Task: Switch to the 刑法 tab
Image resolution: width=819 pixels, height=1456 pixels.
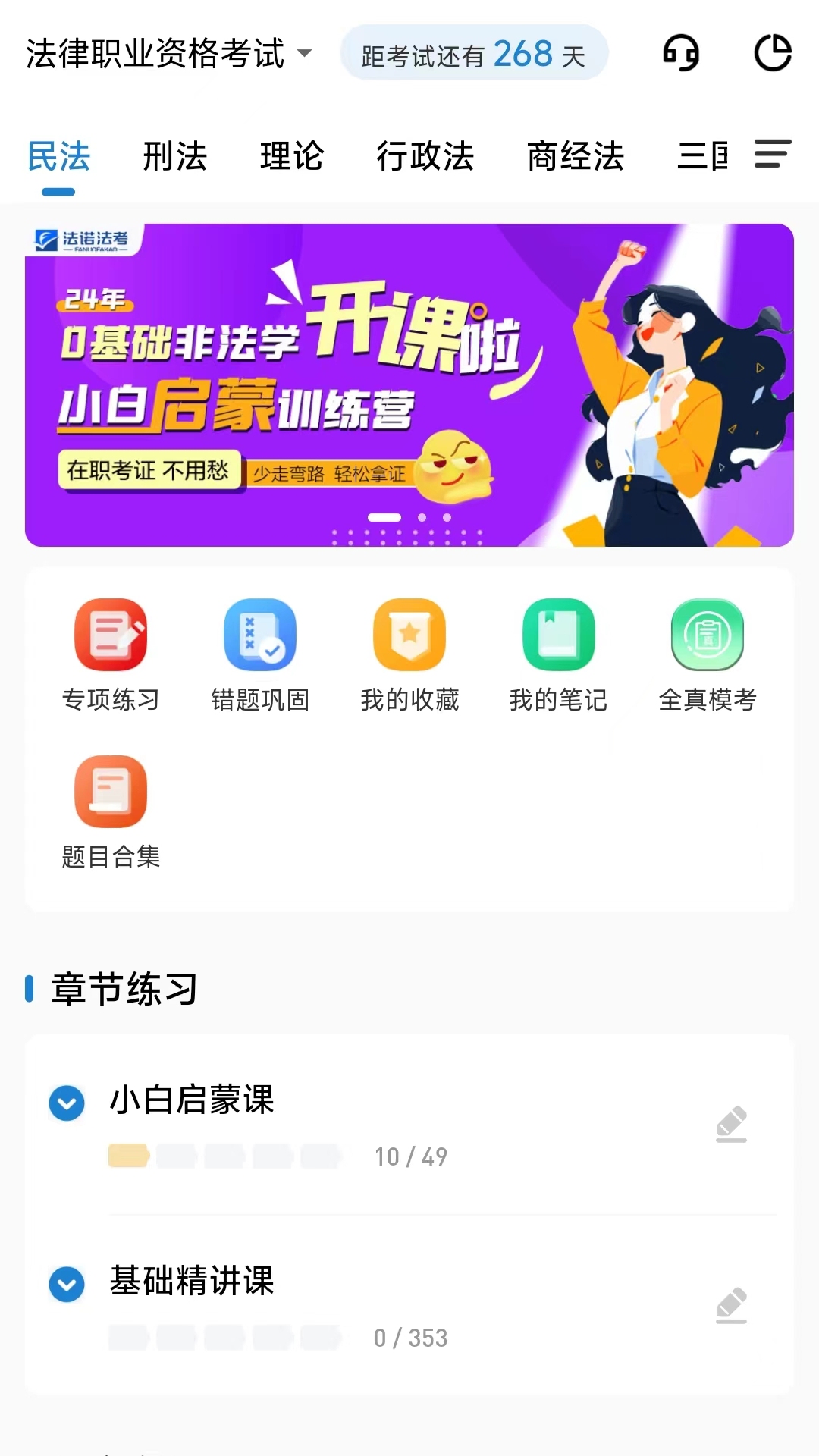Action: (174, 155)
